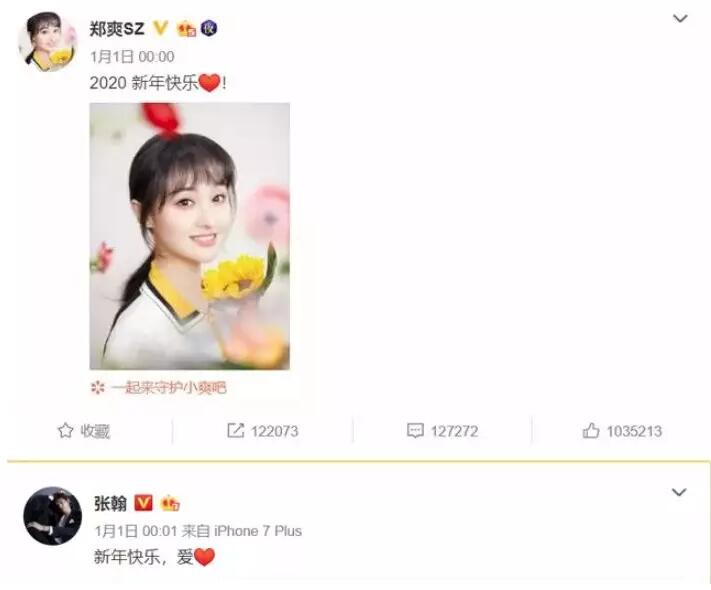
Task: Tap 收藏 to bookmark 郑爽SZ's post
Action: 84,431
